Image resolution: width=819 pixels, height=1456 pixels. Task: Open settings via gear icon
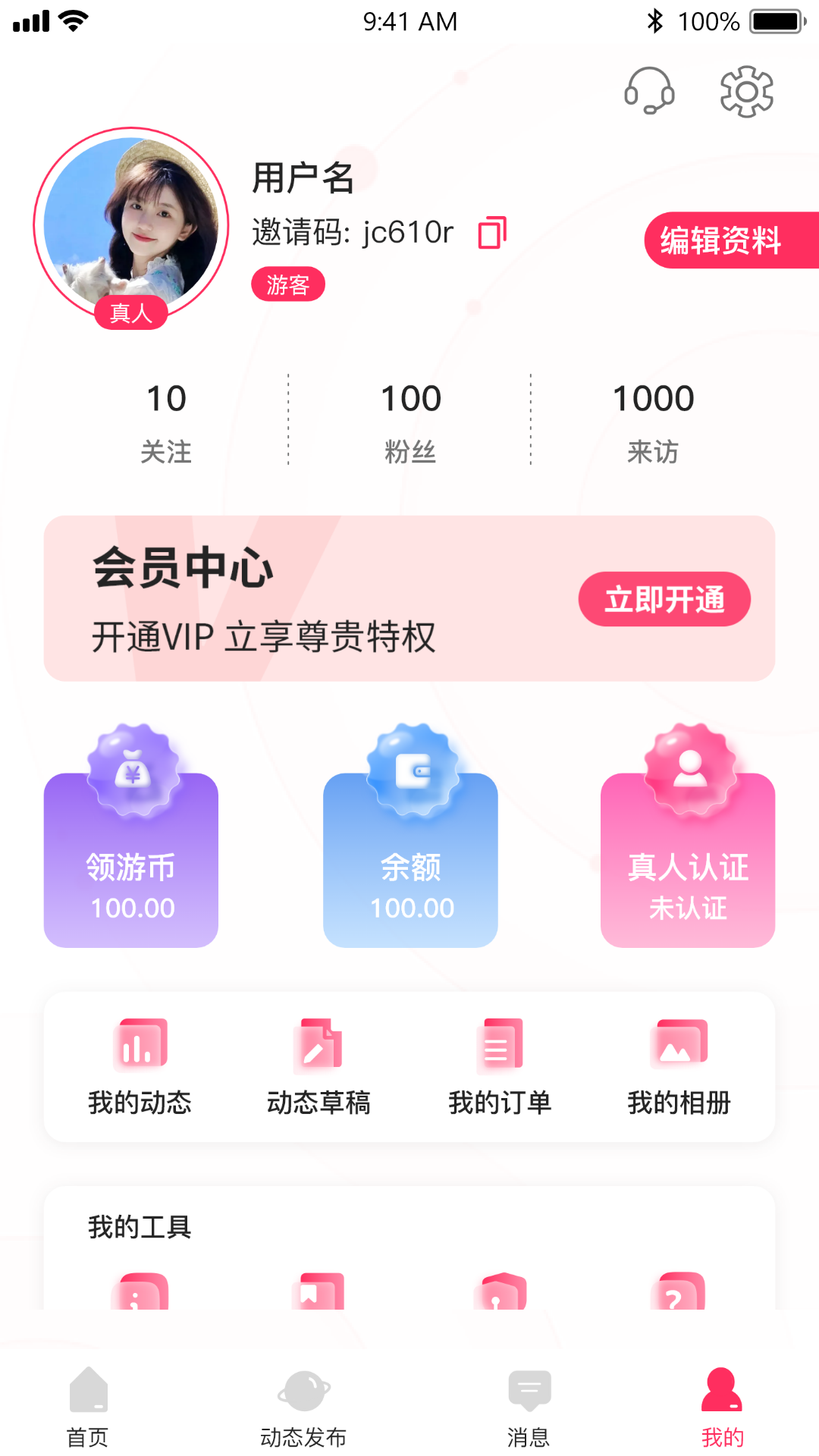pos(746,90)
